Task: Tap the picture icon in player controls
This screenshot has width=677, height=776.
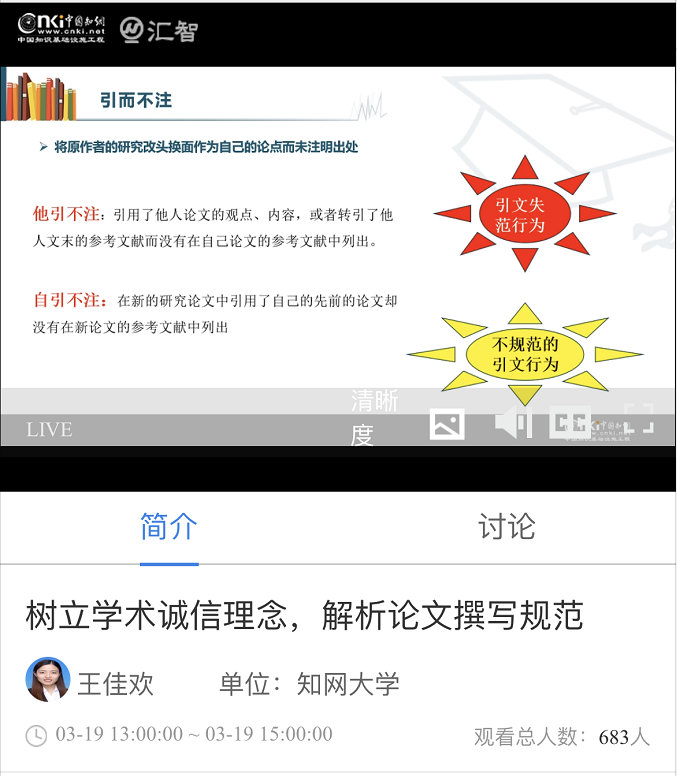Action: tap(447, 424)
